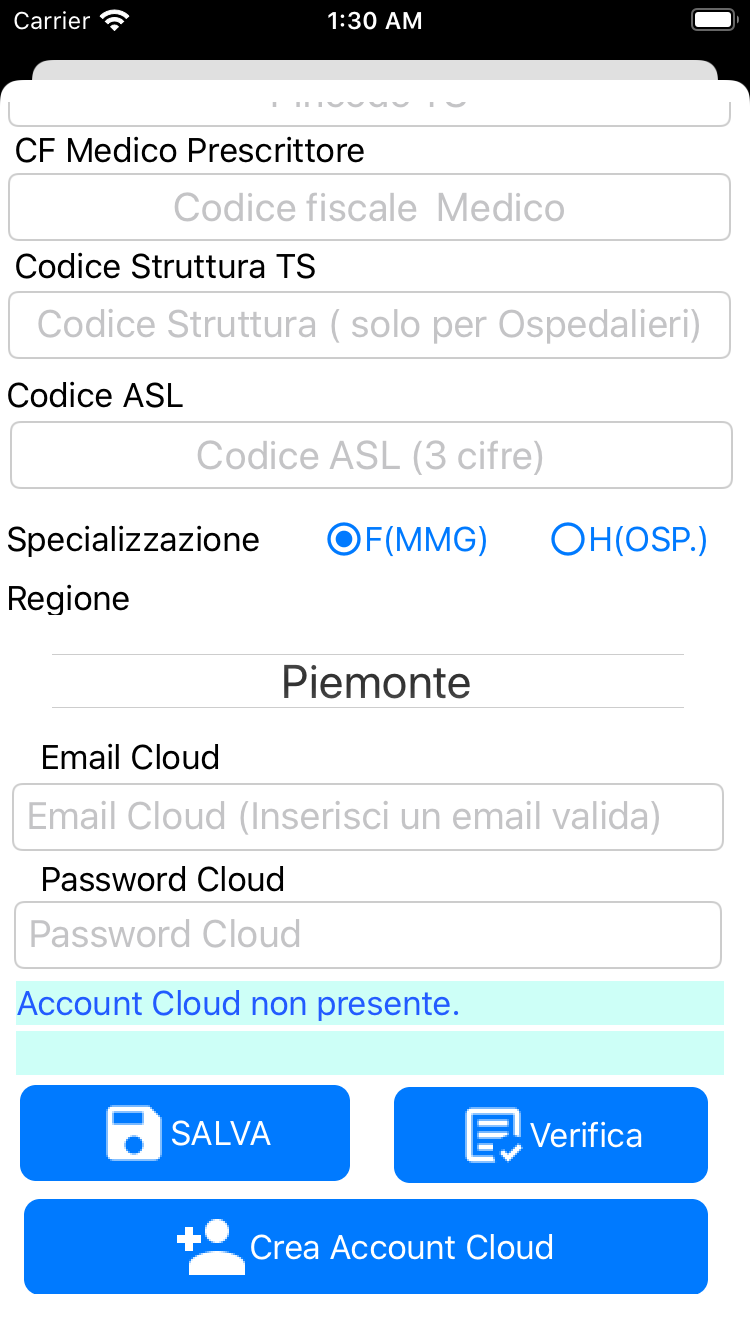750x1334 pixels.
Task: Tap the Codice fiscale Medico field
Action: (x=369, y=207)
